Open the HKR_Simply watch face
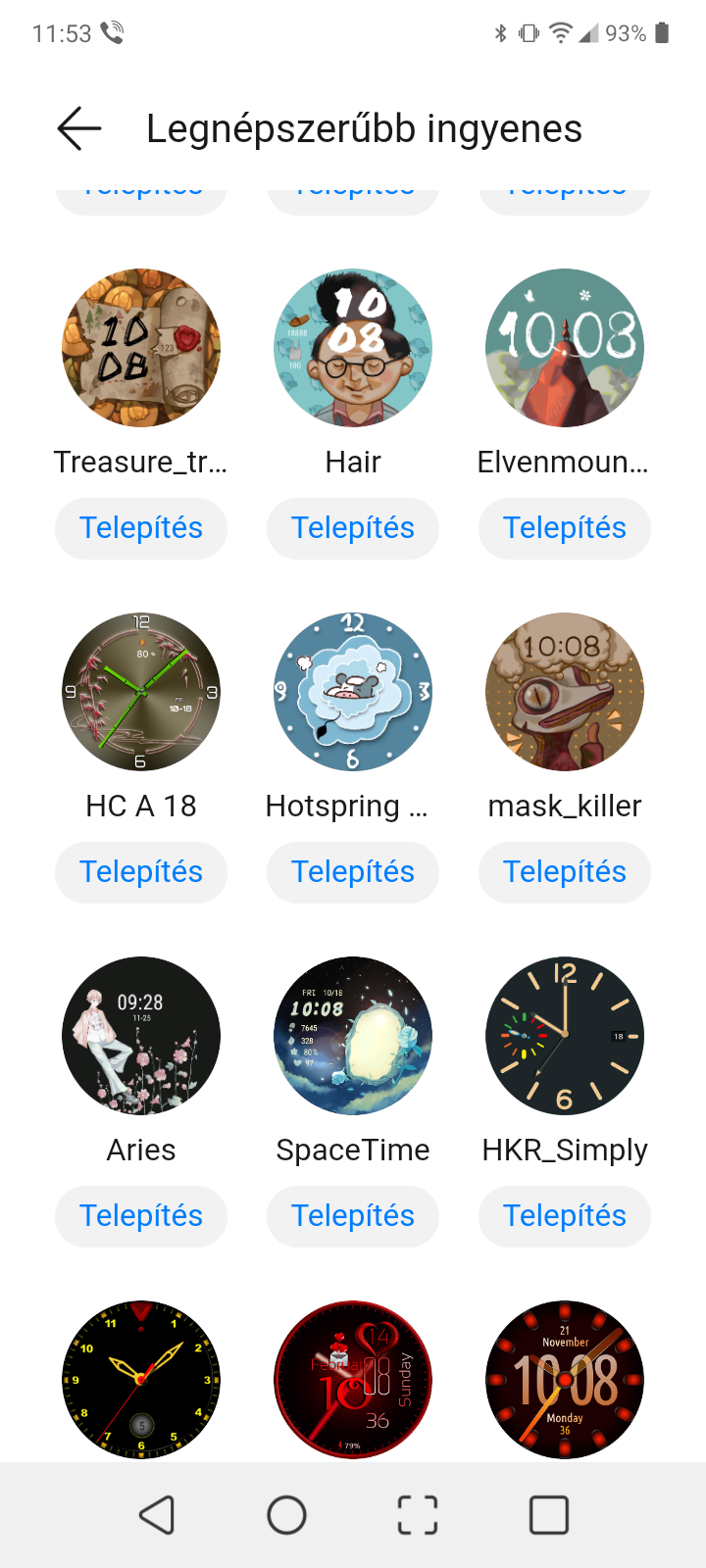The width and height of the screenshot is (706, 1568). 565,1036
